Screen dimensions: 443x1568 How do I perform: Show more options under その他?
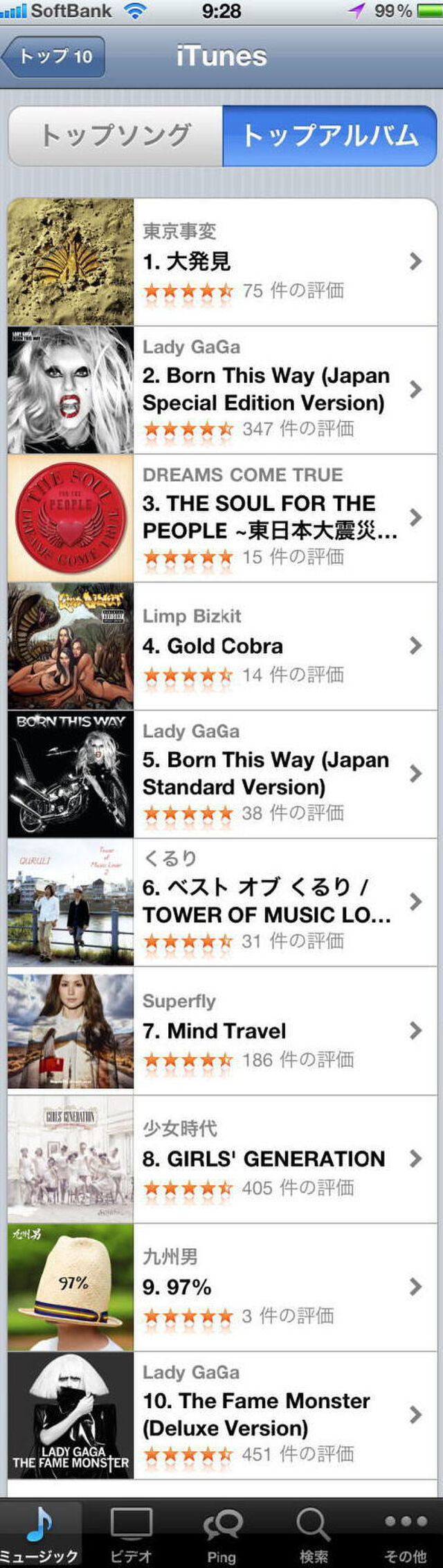click(404, 1533)
